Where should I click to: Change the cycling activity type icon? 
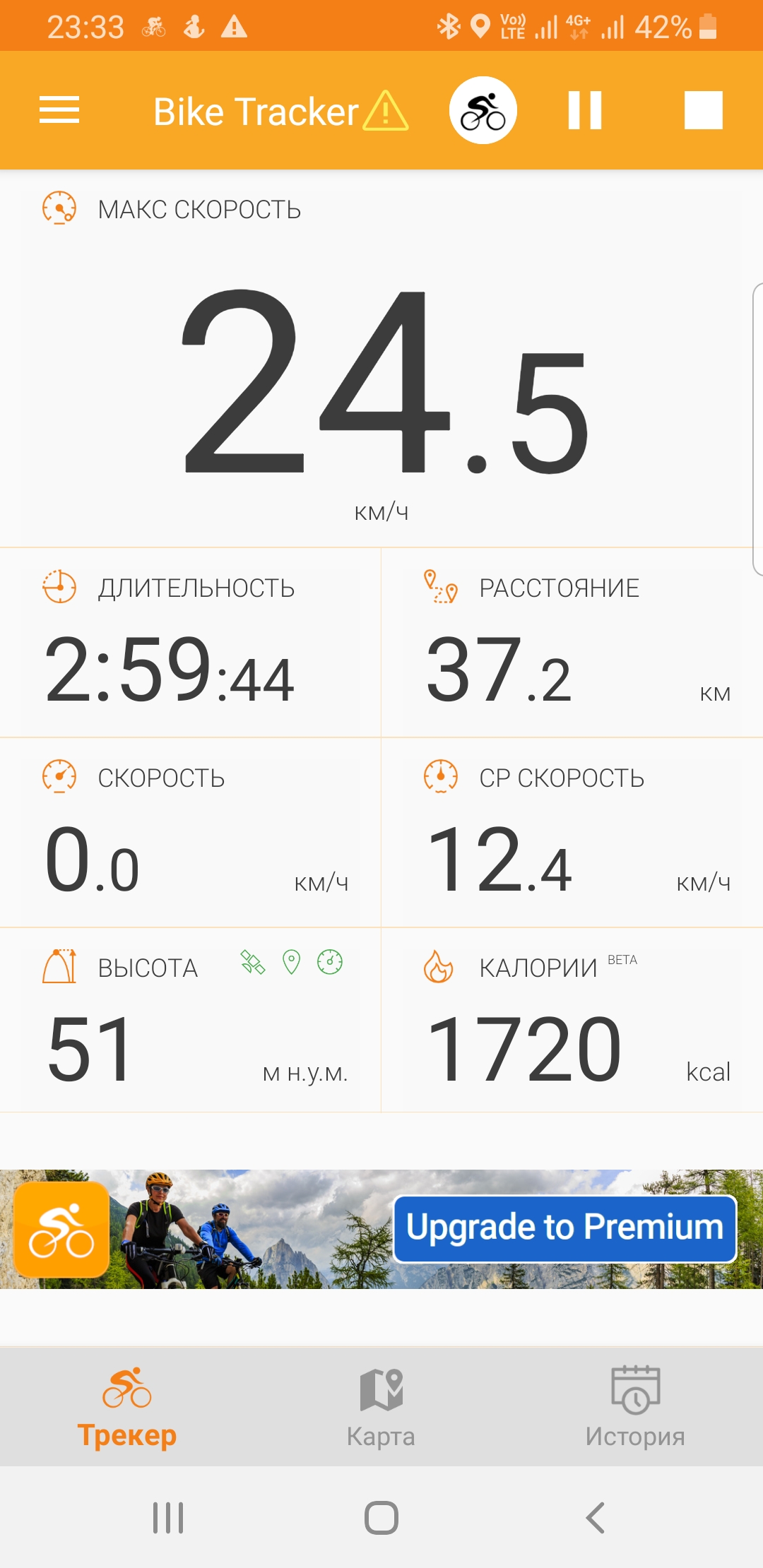483,110
